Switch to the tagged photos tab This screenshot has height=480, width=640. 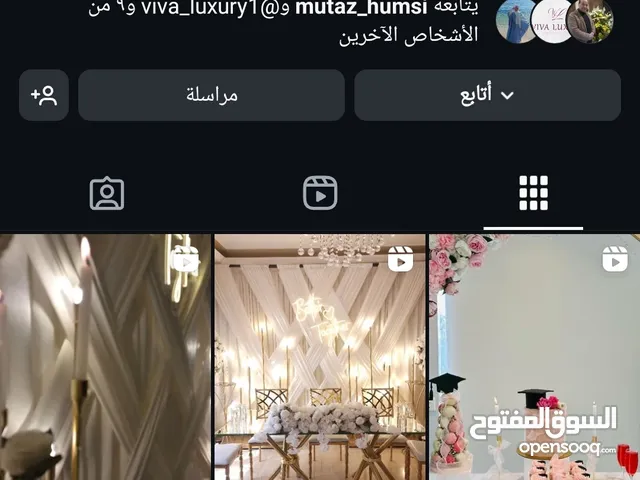coord(107,193)
